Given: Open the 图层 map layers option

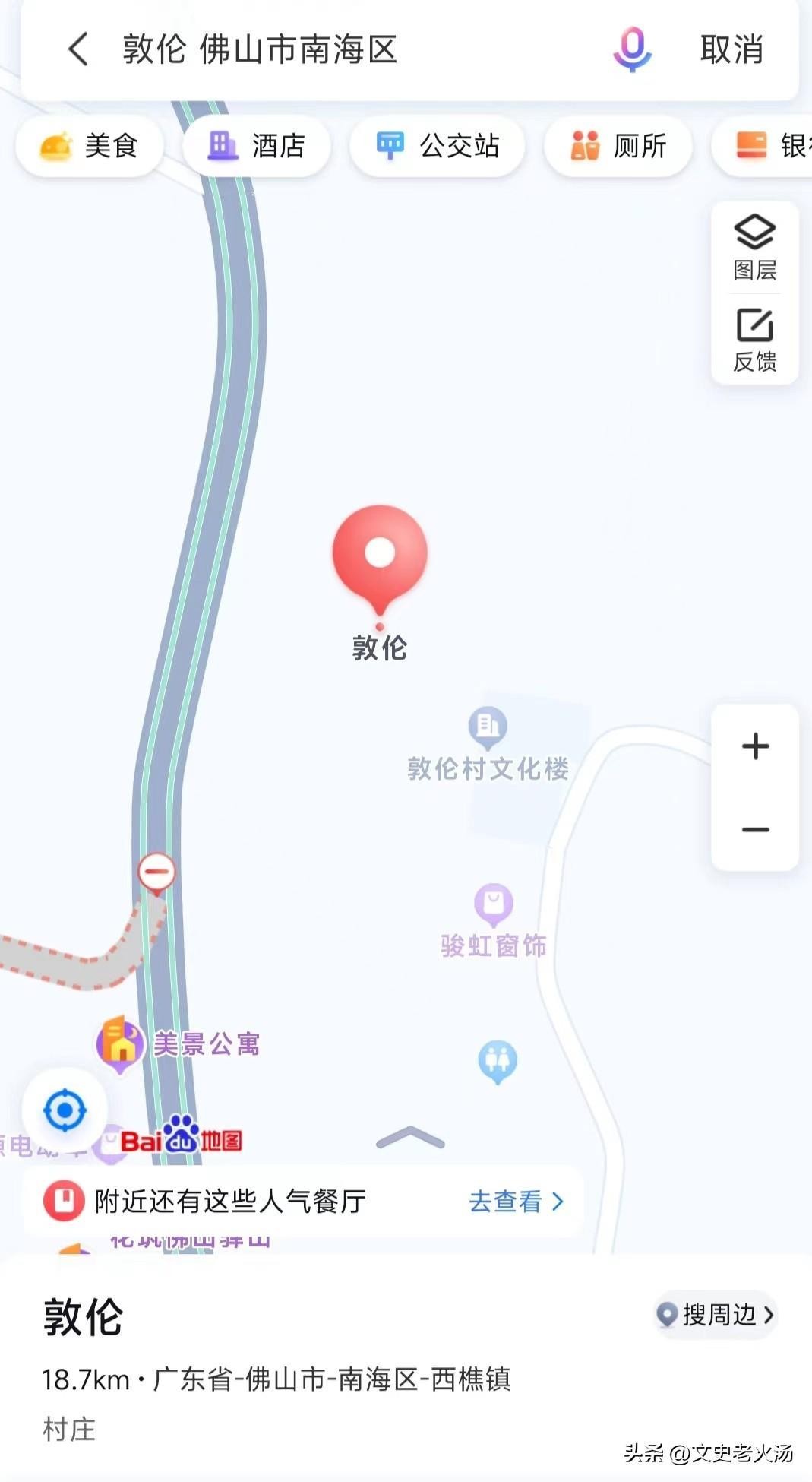Looking at the screenshot, I should (754, 248).
